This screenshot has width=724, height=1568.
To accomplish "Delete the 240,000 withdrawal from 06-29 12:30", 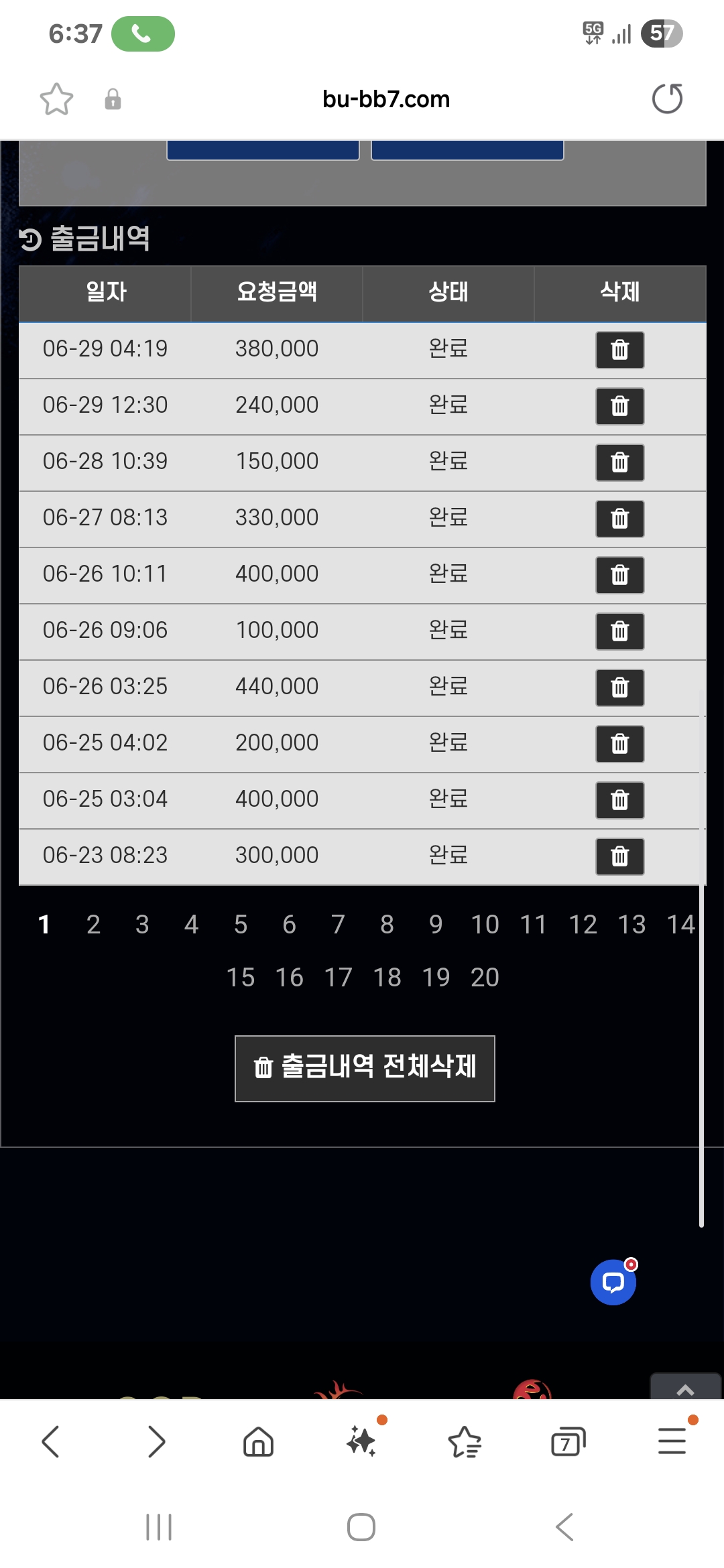I will (619, 406).
